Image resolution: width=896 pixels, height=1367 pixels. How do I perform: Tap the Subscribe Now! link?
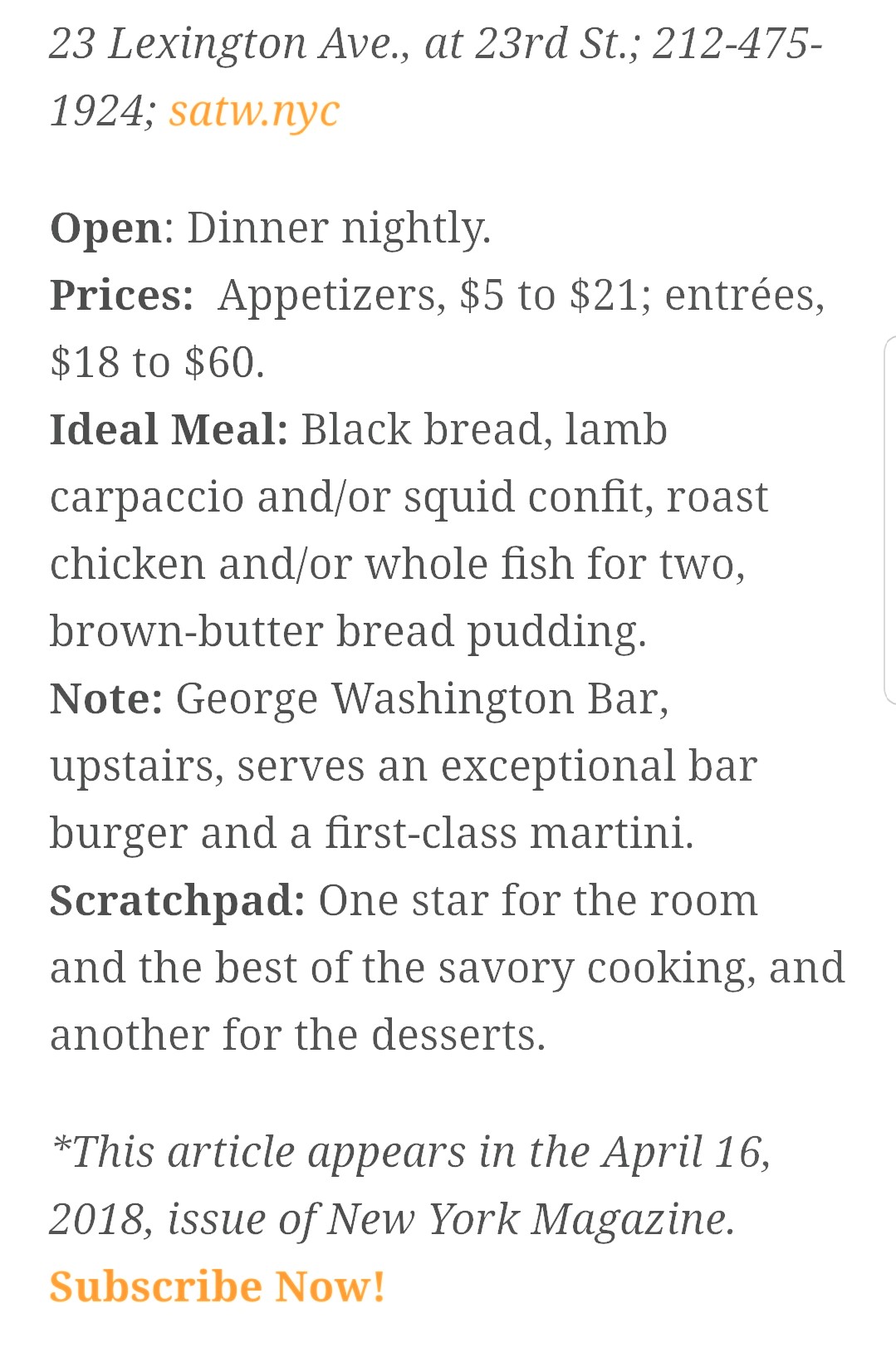(218, 1286)
